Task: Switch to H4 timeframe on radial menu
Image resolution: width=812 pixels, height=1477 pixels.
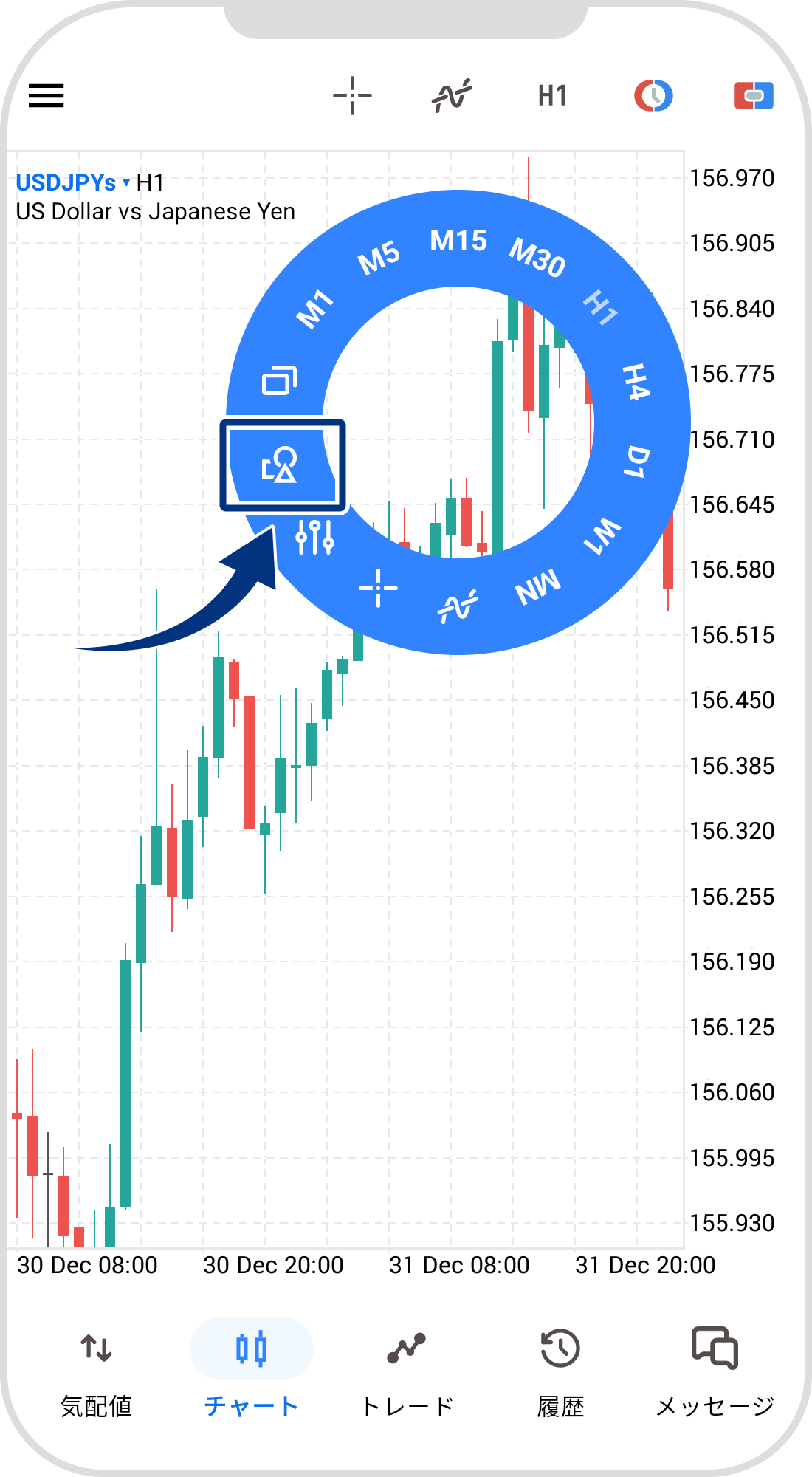Action: 636,382
